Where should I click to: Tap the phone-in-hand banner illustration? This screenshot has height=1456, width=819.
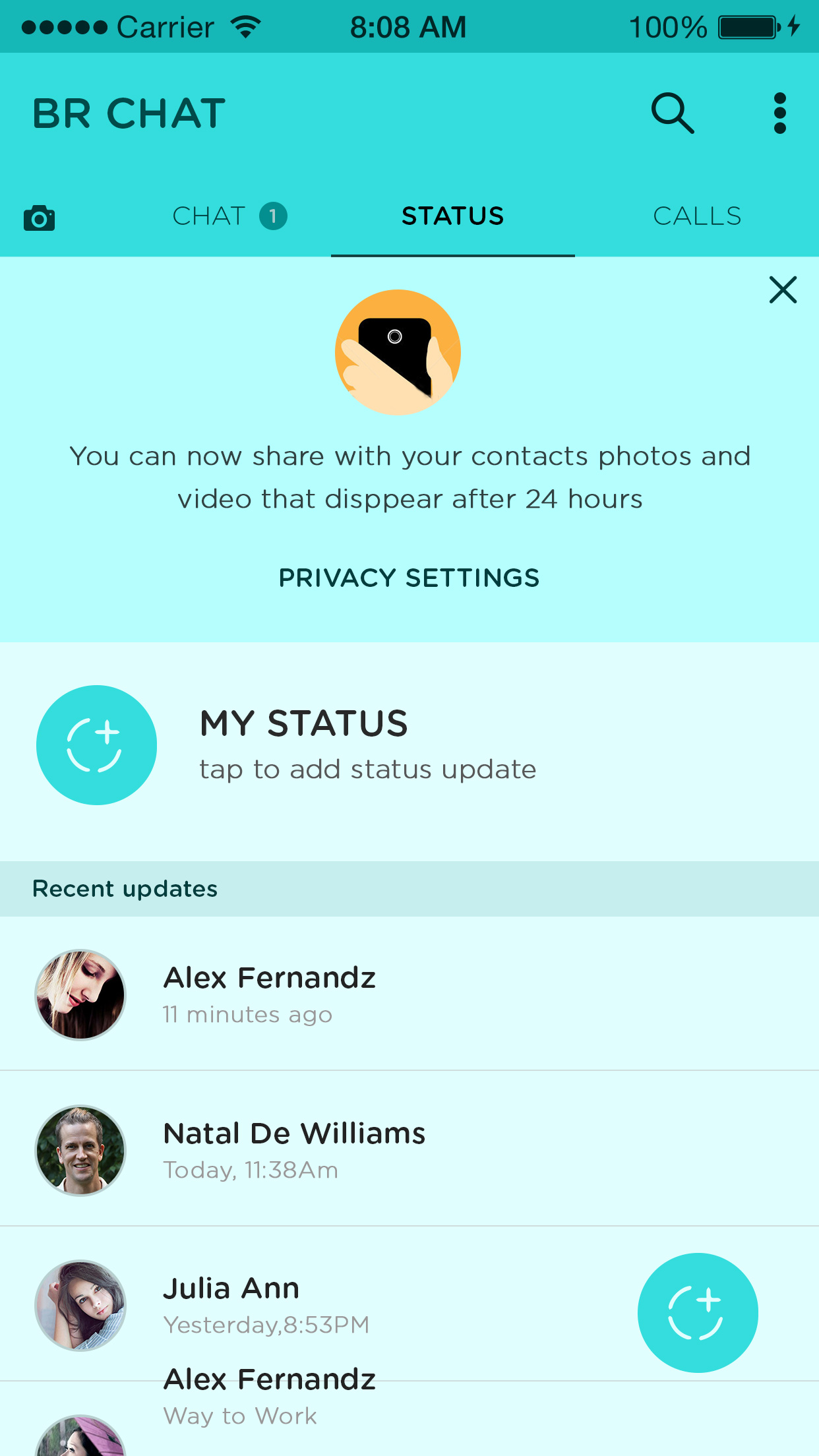click(398, 351)
